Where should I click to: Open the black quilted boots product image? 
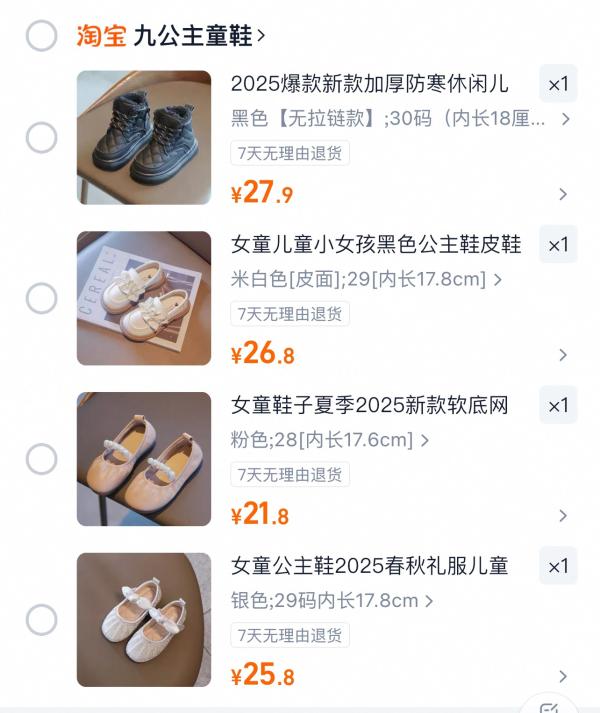pos(144,137)
